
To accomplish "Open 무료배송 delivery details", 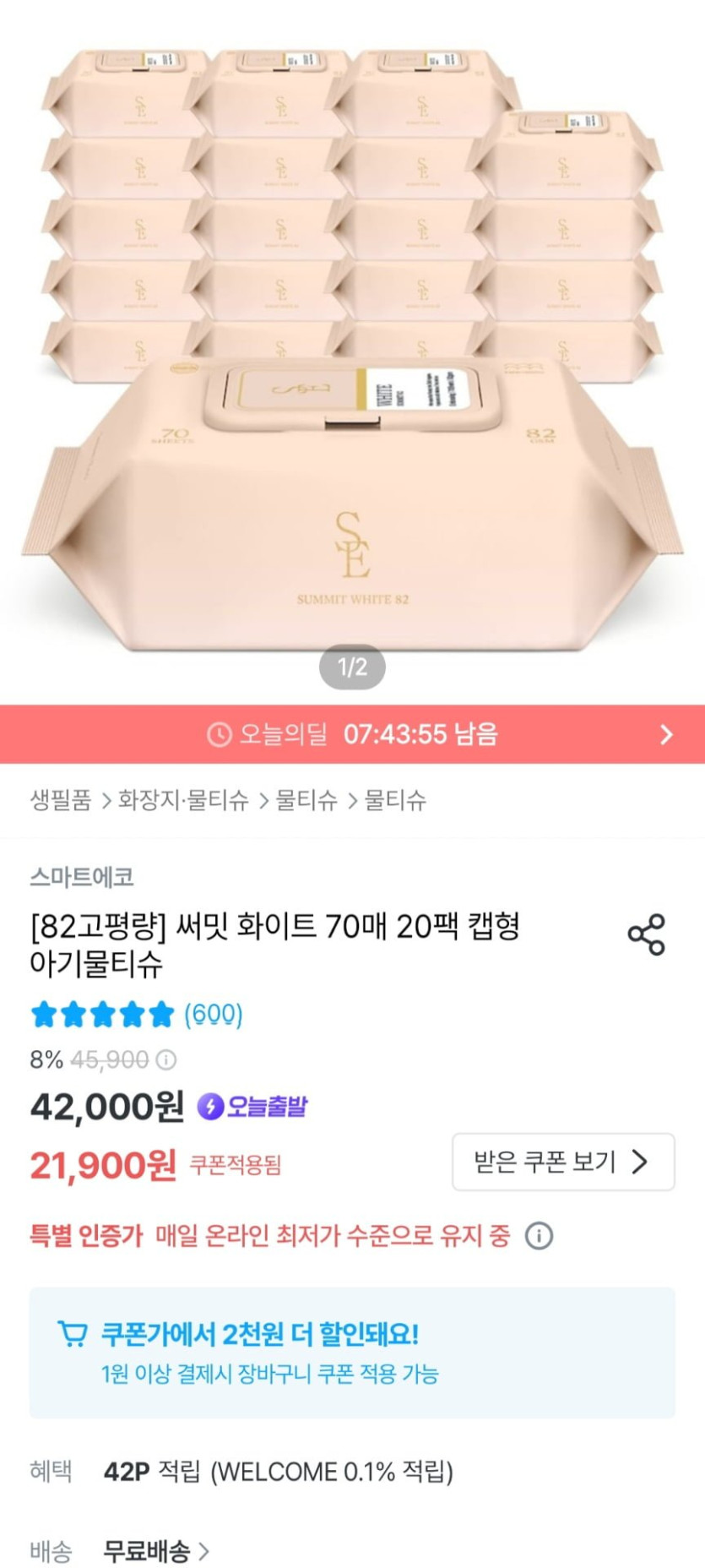I will [156, 1551].
